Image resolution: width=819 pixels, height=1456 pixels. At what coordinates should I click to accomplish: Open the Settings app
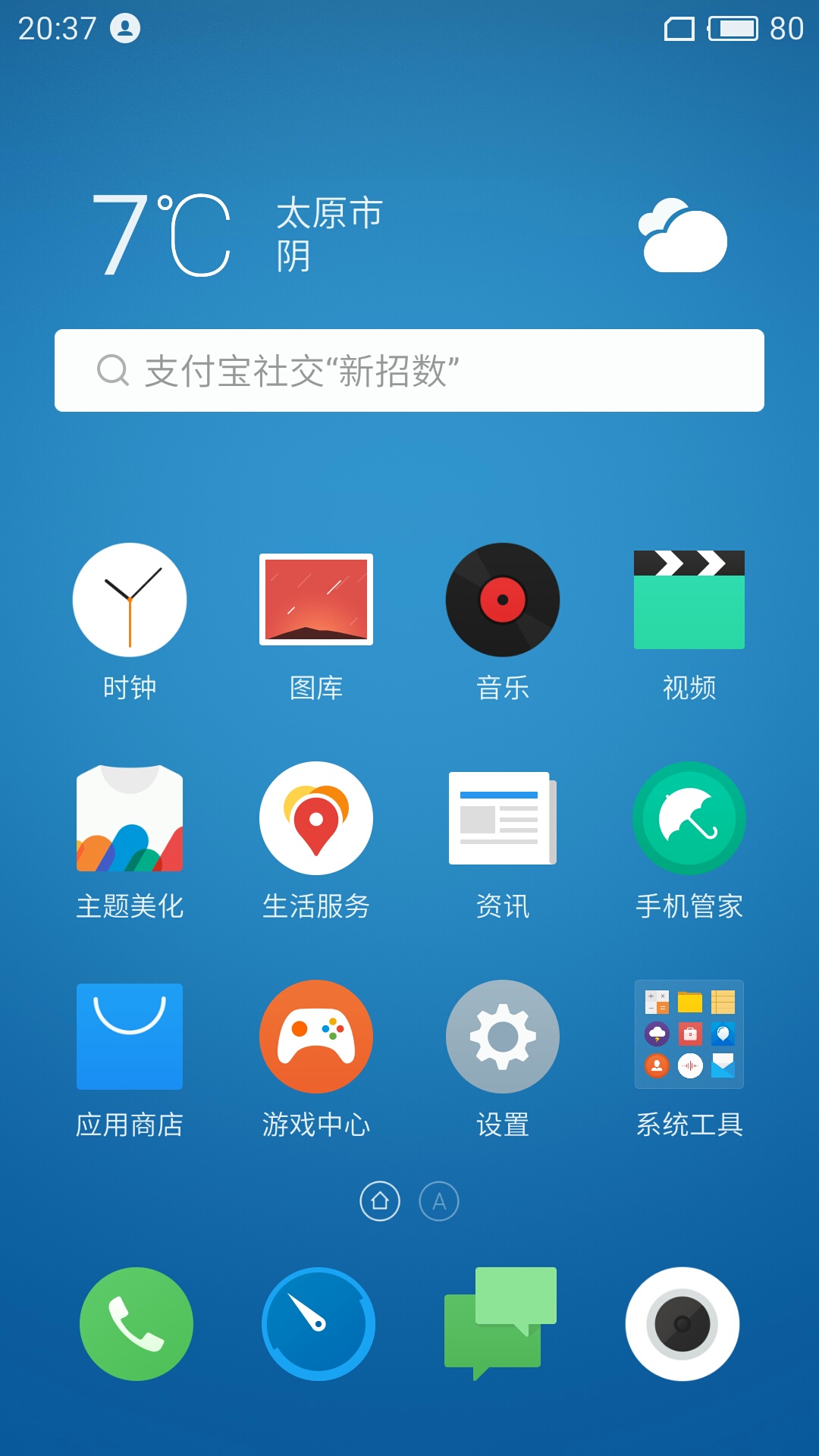coord(503,1036)
